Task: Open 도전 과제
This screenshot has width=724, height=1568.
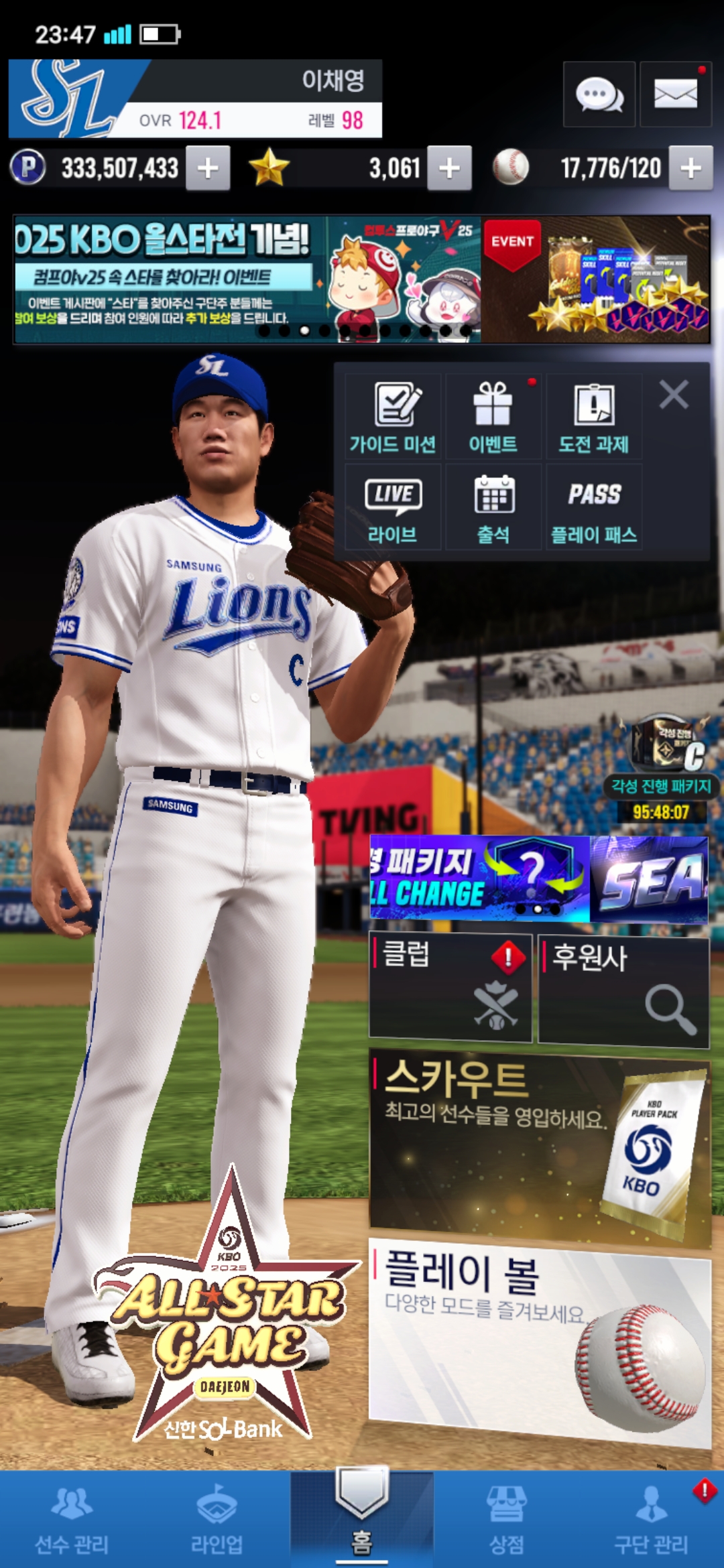Action: (594, 417)
